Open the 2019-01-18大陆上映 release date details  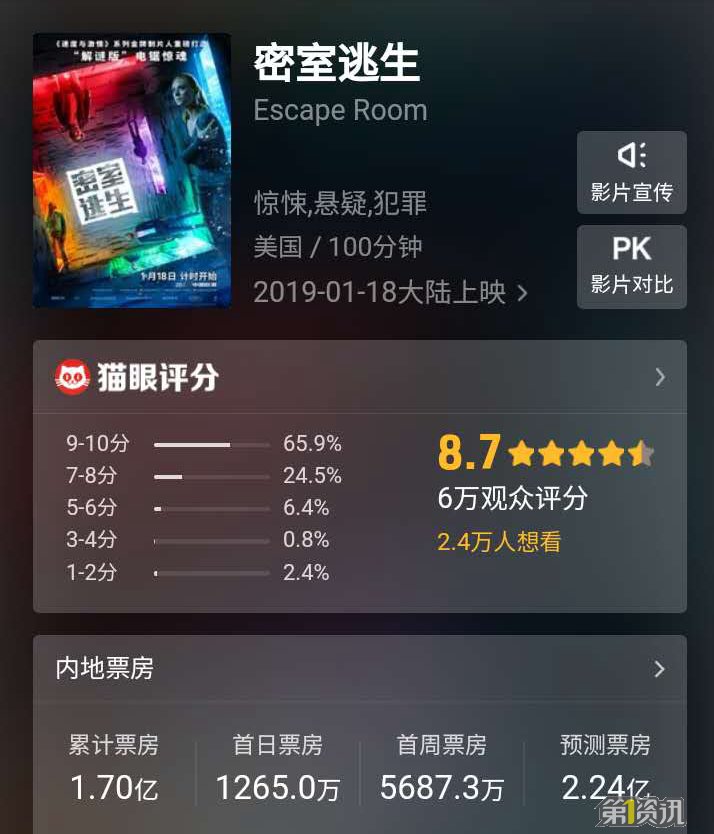point(391,292)
